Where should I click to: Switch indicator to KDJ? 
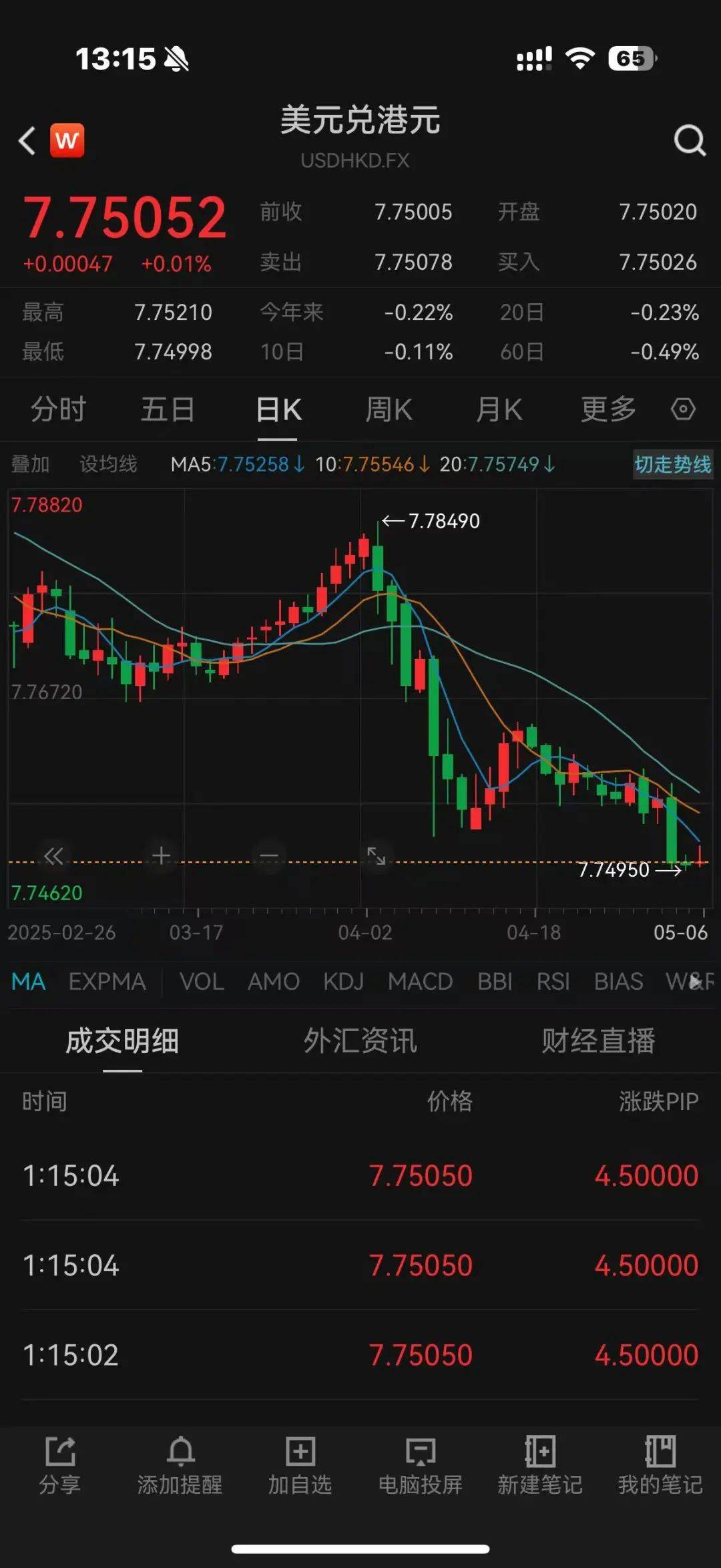[x=343, y=982]
